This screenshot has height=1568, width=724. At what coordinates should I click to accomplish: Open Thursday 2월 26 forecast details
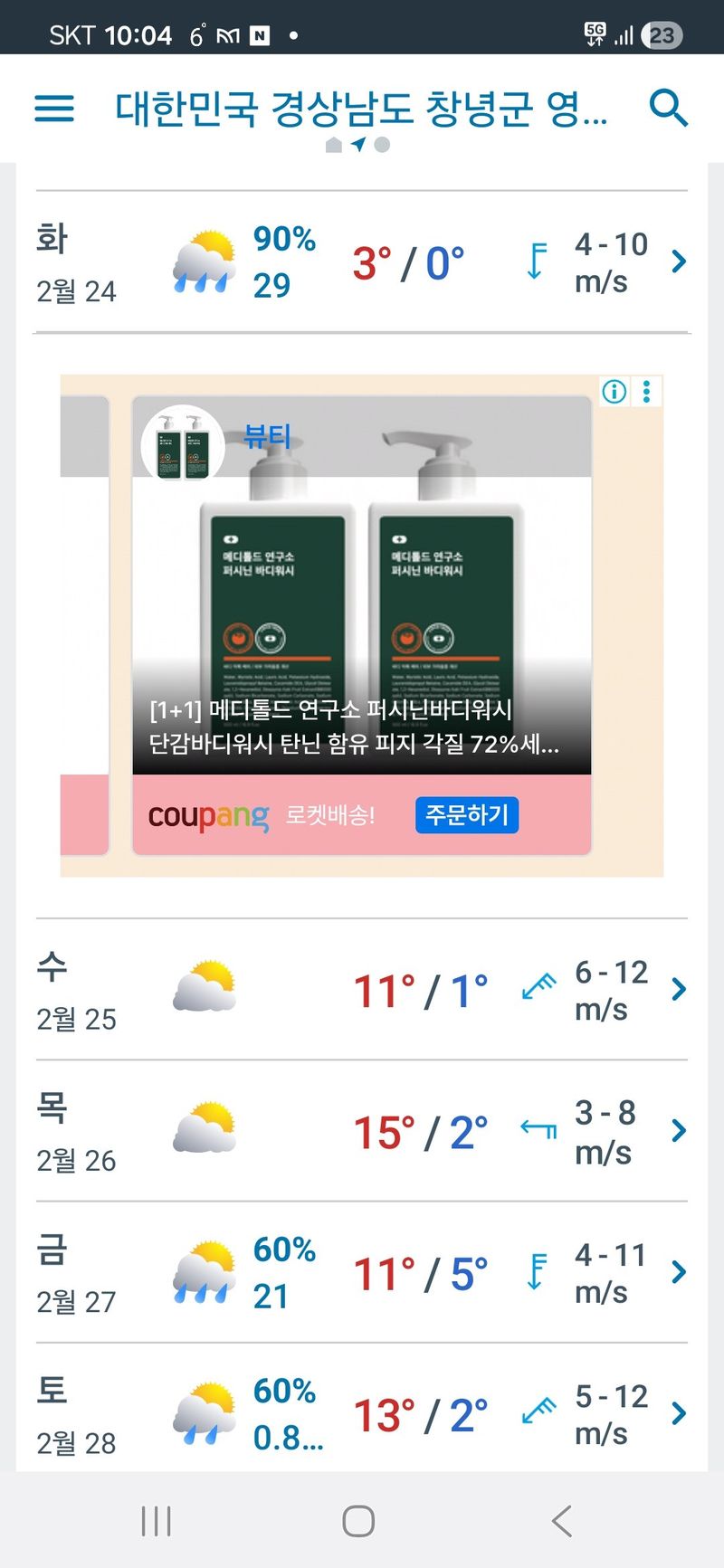pyautogui.click(x=362, y=1131)
